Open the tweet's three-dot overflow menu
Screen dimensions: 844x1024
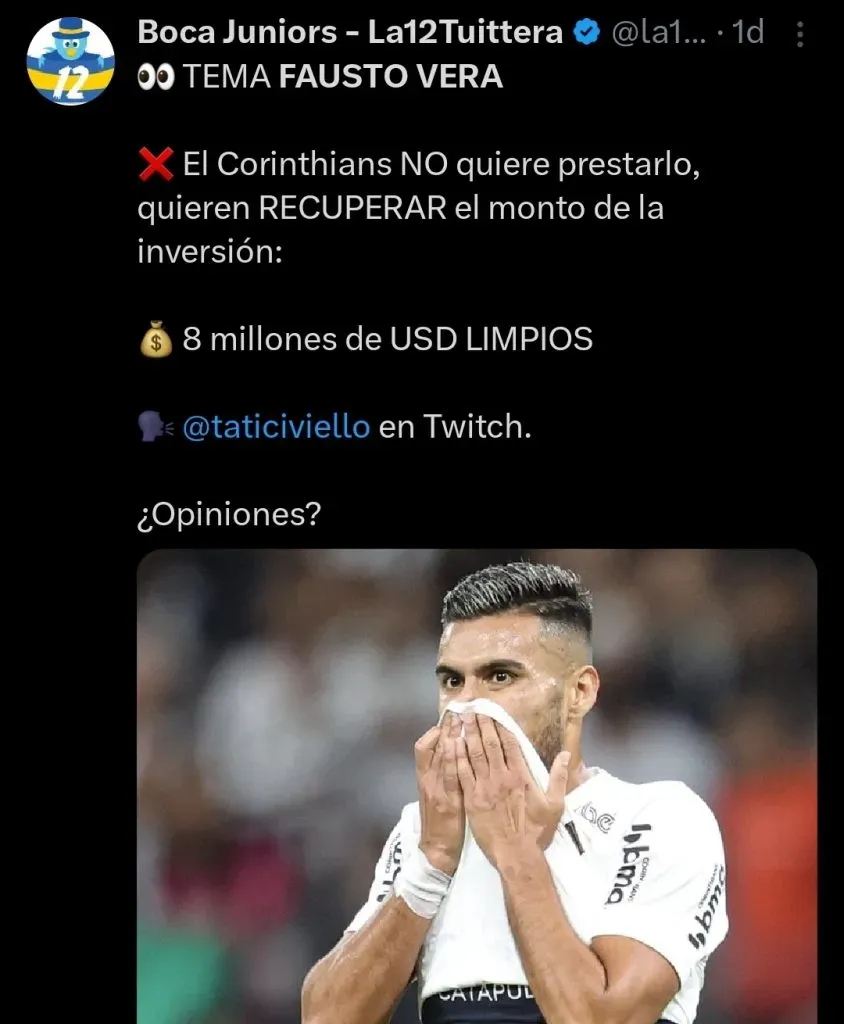(x=800, y=34)
